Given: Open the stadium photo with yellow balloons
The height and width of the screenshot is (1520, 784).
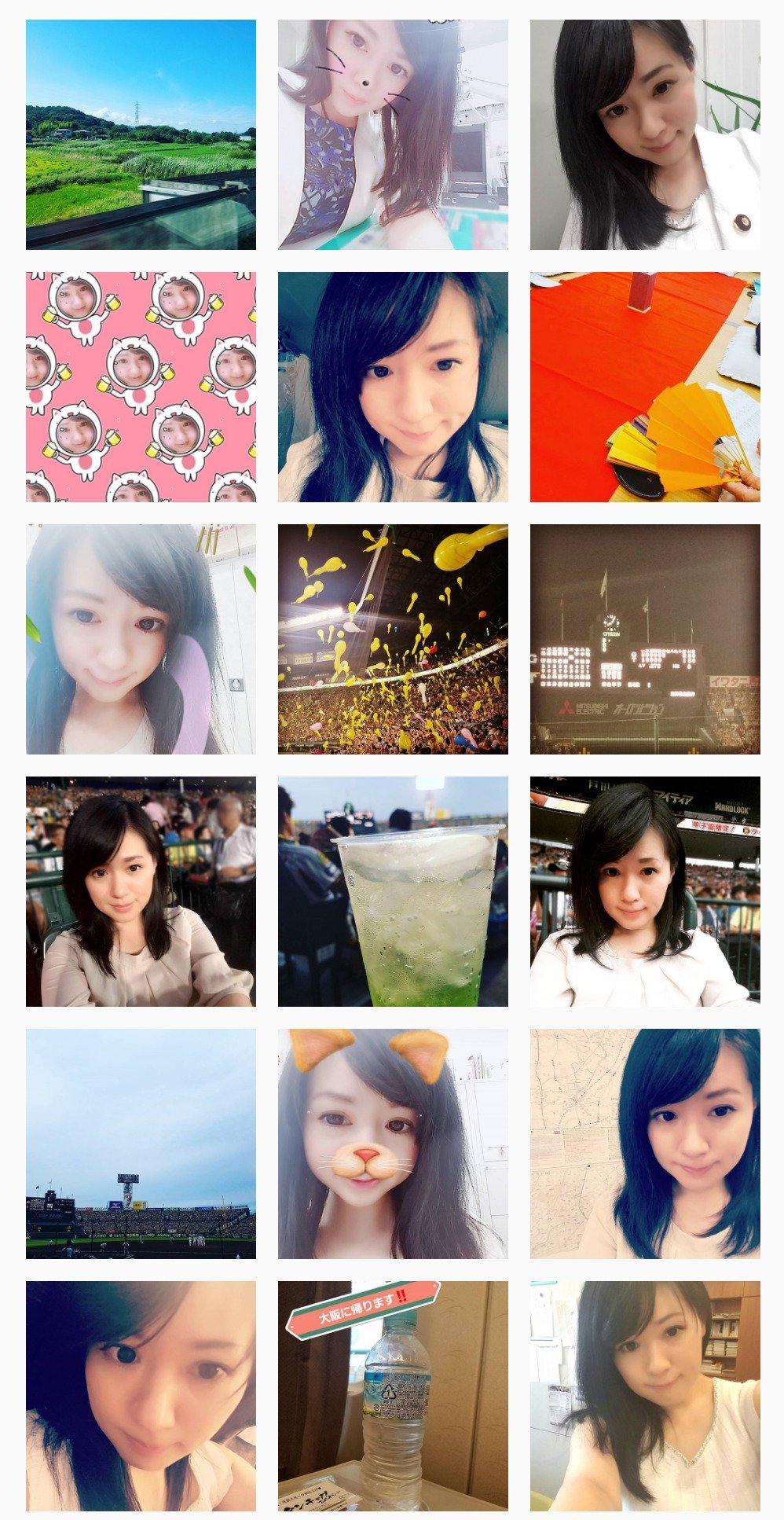Looking at the screenshot, I should click(x=393, y=639).
